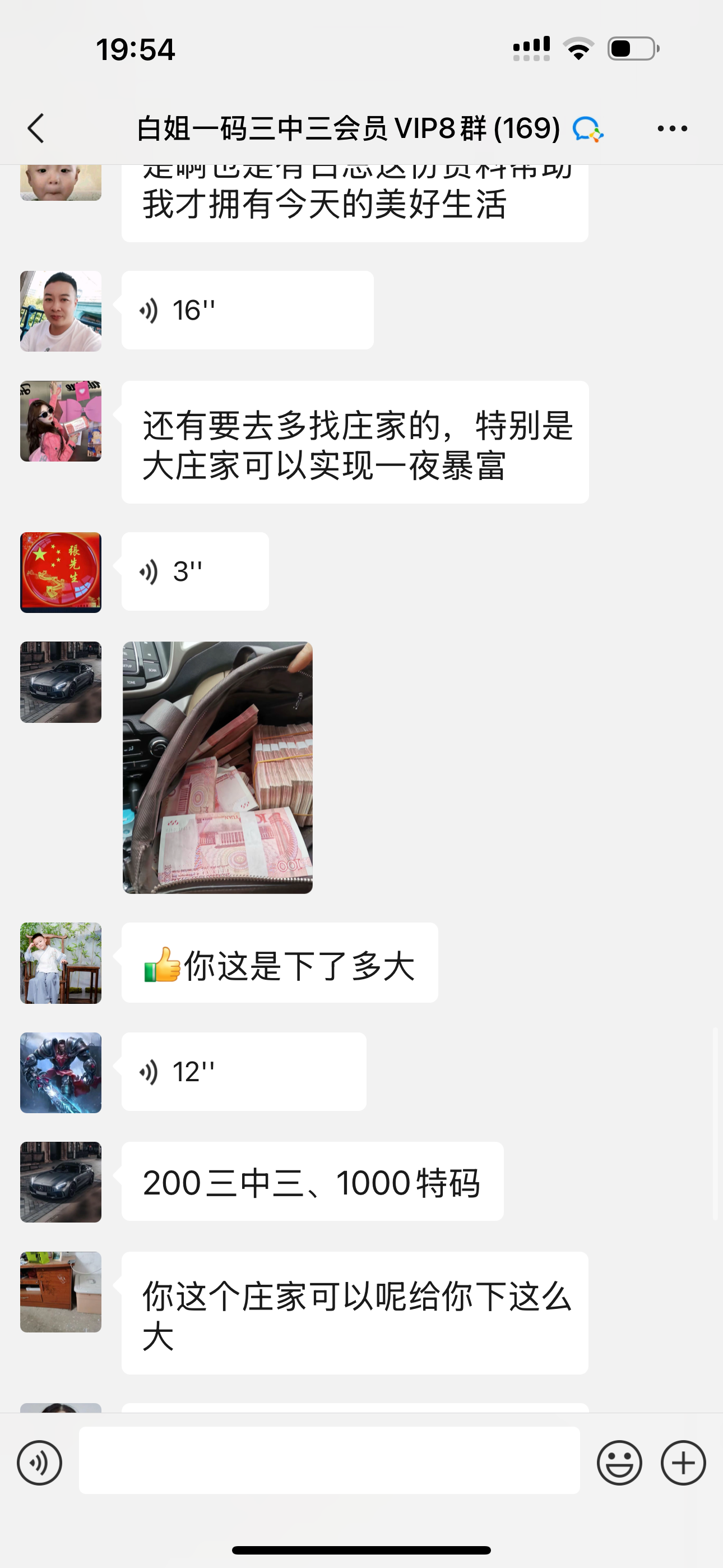Play the 3-second voice message
The width and height of the screenshot is (723, 1568).
pos(194,571)
